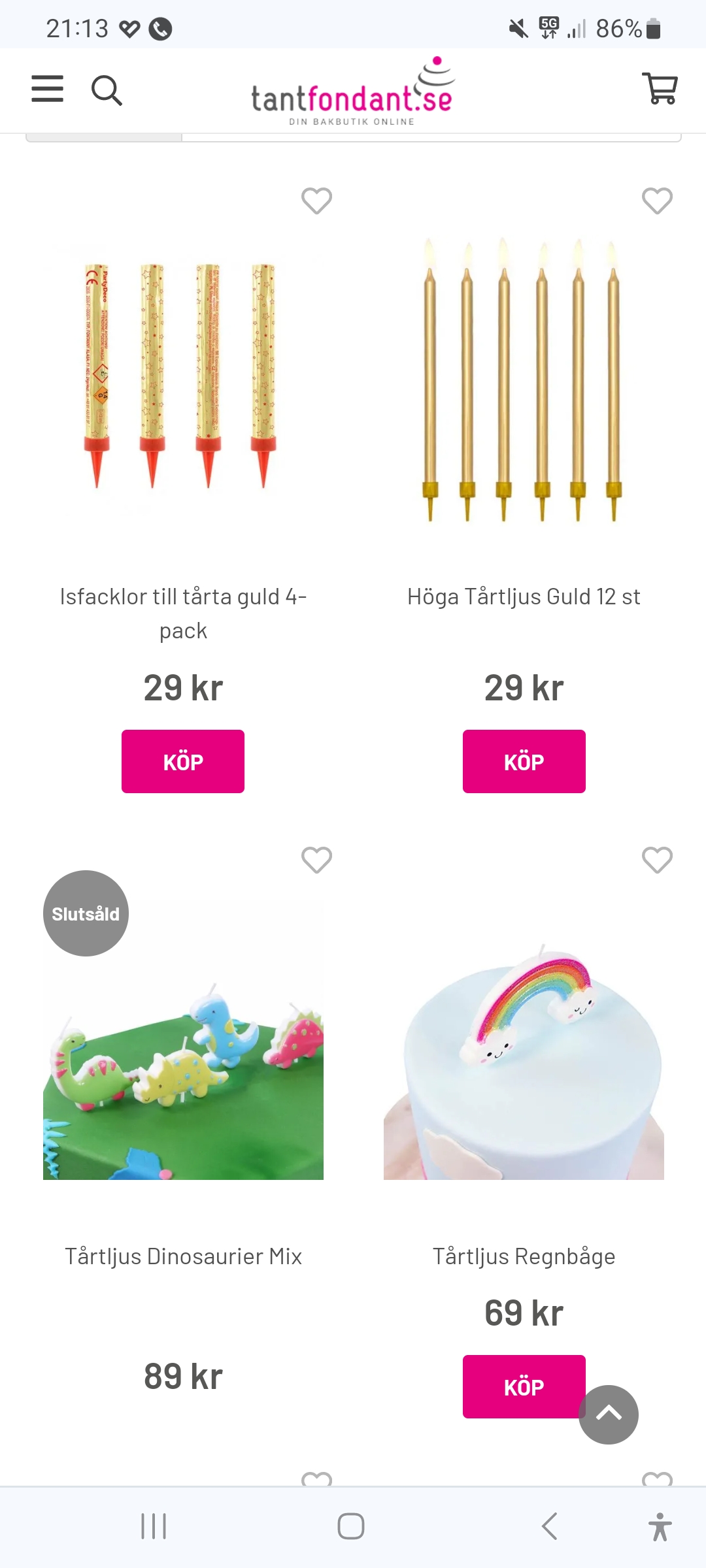Add Tårtljus Dinosaurier Mix to favorites
706x1568 pixels.
[x=316, y=860]
